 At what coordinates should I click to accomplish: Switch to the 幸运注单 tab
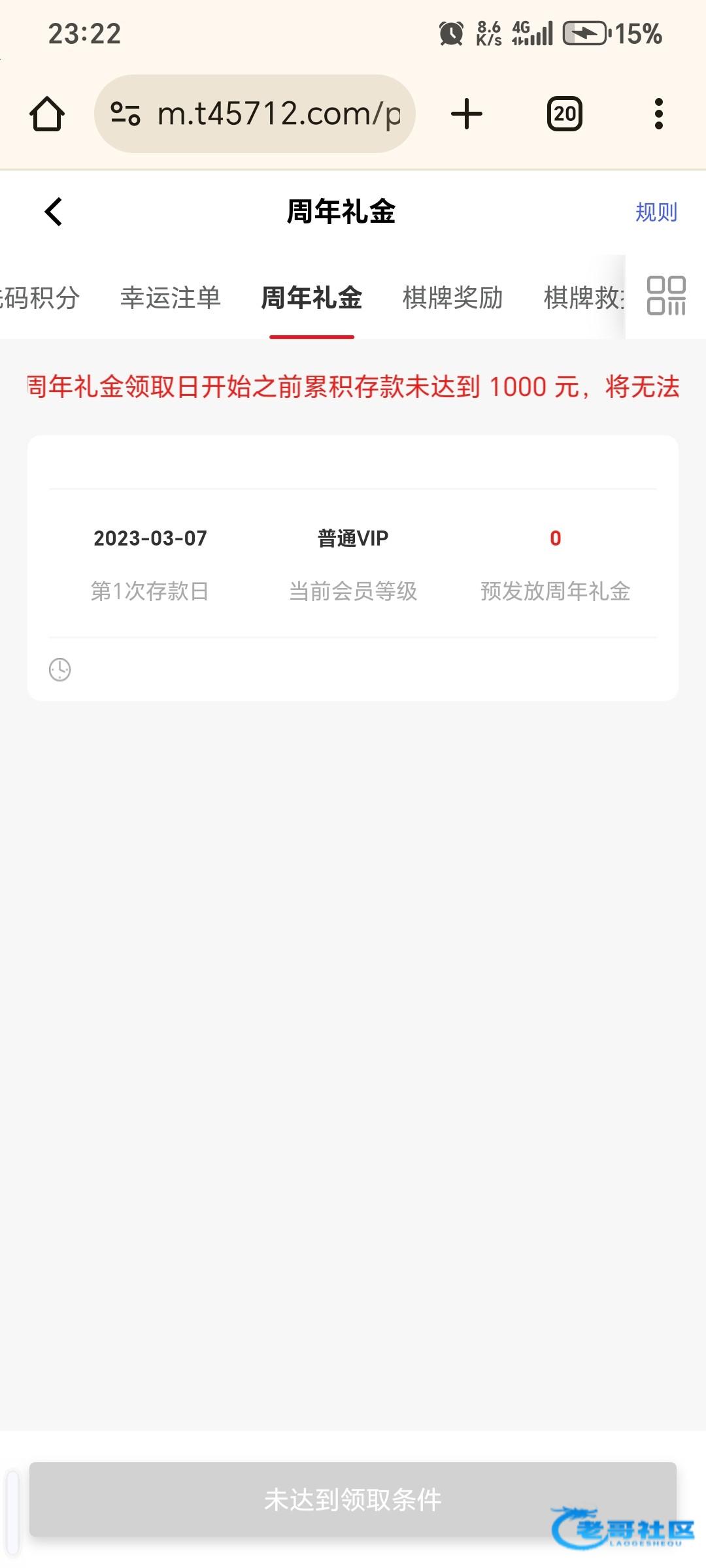tap(171, 298)
